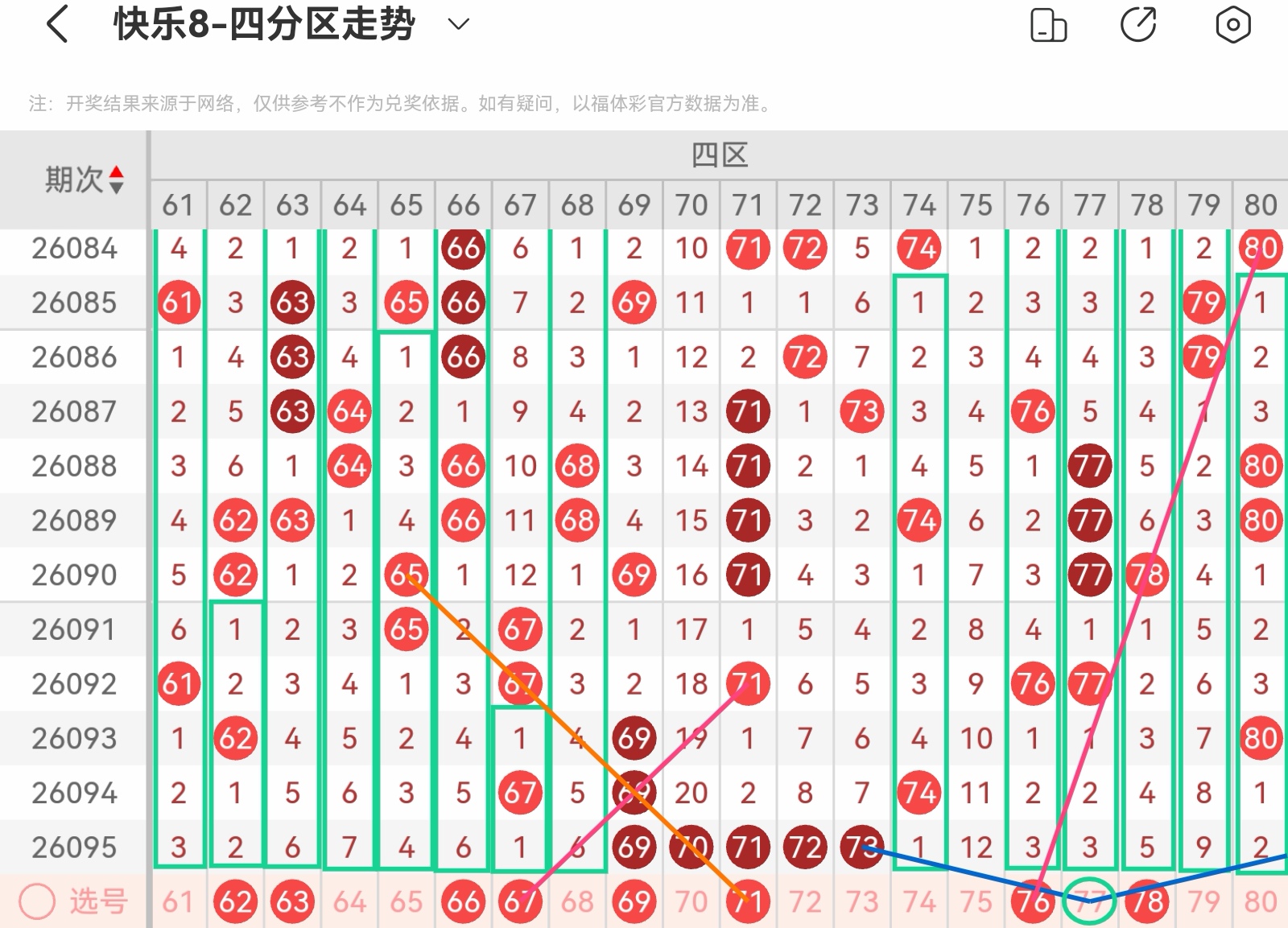1288x928 pixels.
Task: Tap the screen orientation icon
Action: pyautogui.click(x=1048, y=25)
